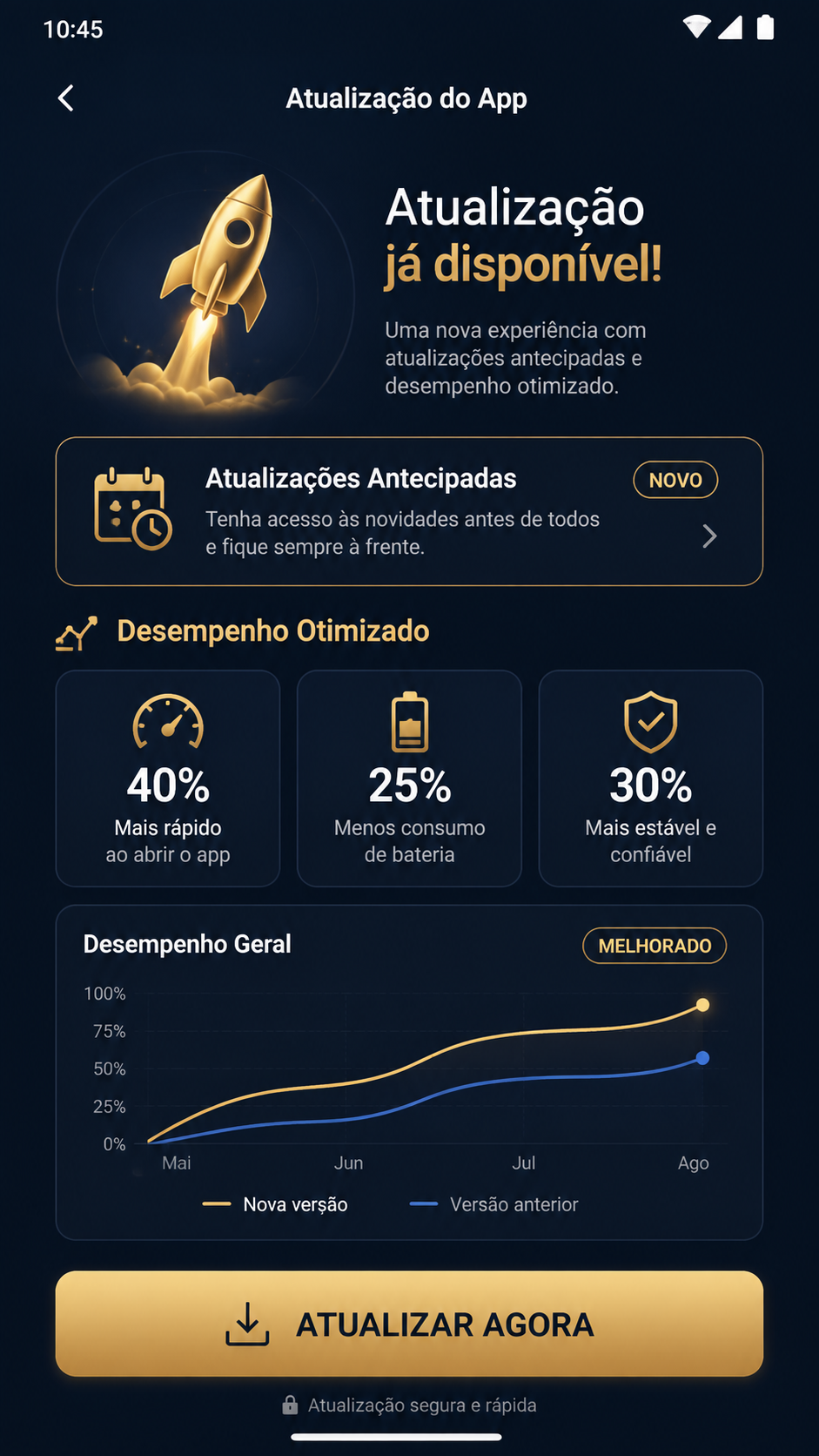Go back using the top-left arrow
Viewport: 819px width, 1456px height.
point(66,98)
